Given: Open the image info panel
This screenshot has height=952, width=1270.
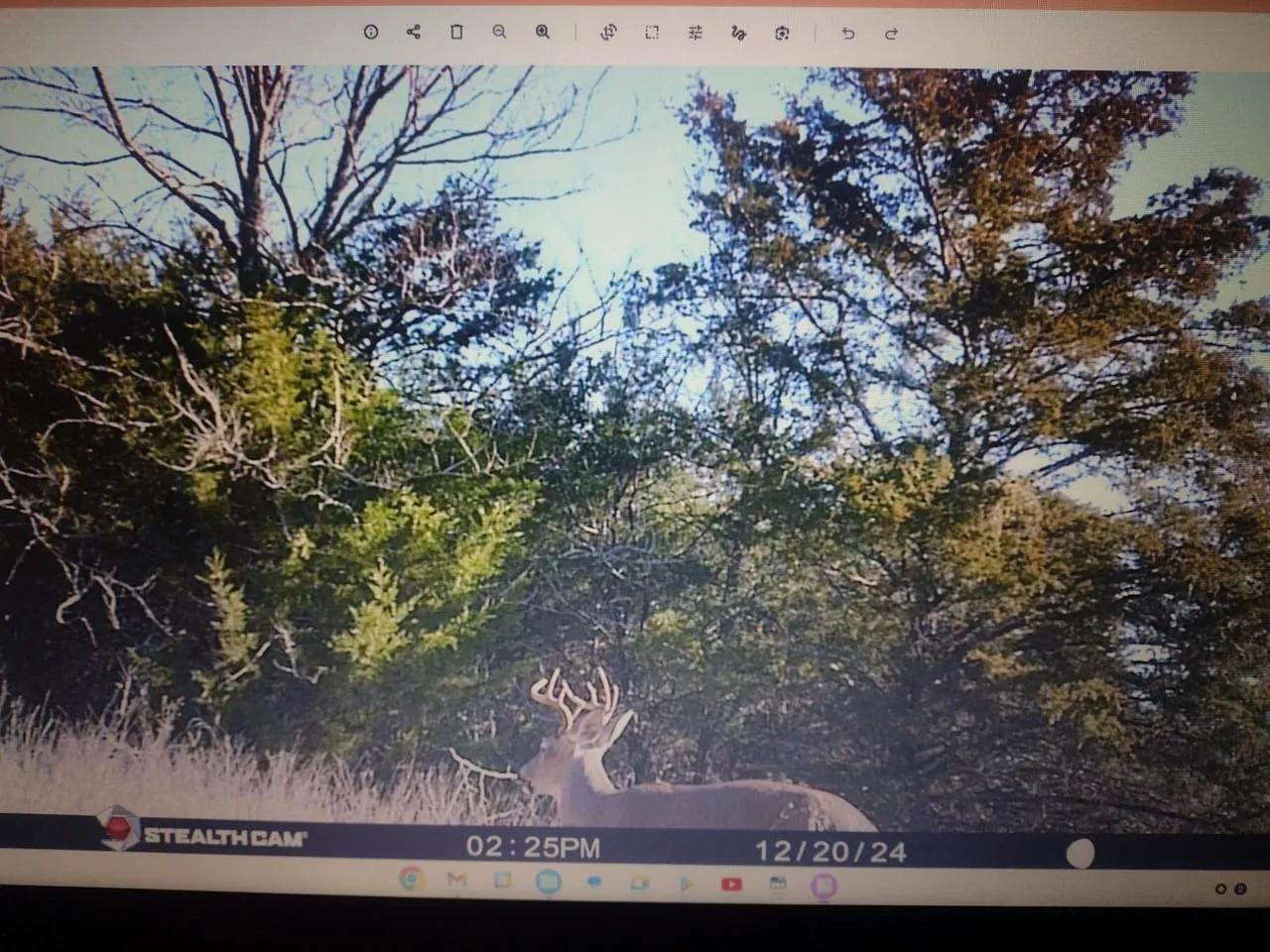Looking at the screenshot, I should [371, 33].
